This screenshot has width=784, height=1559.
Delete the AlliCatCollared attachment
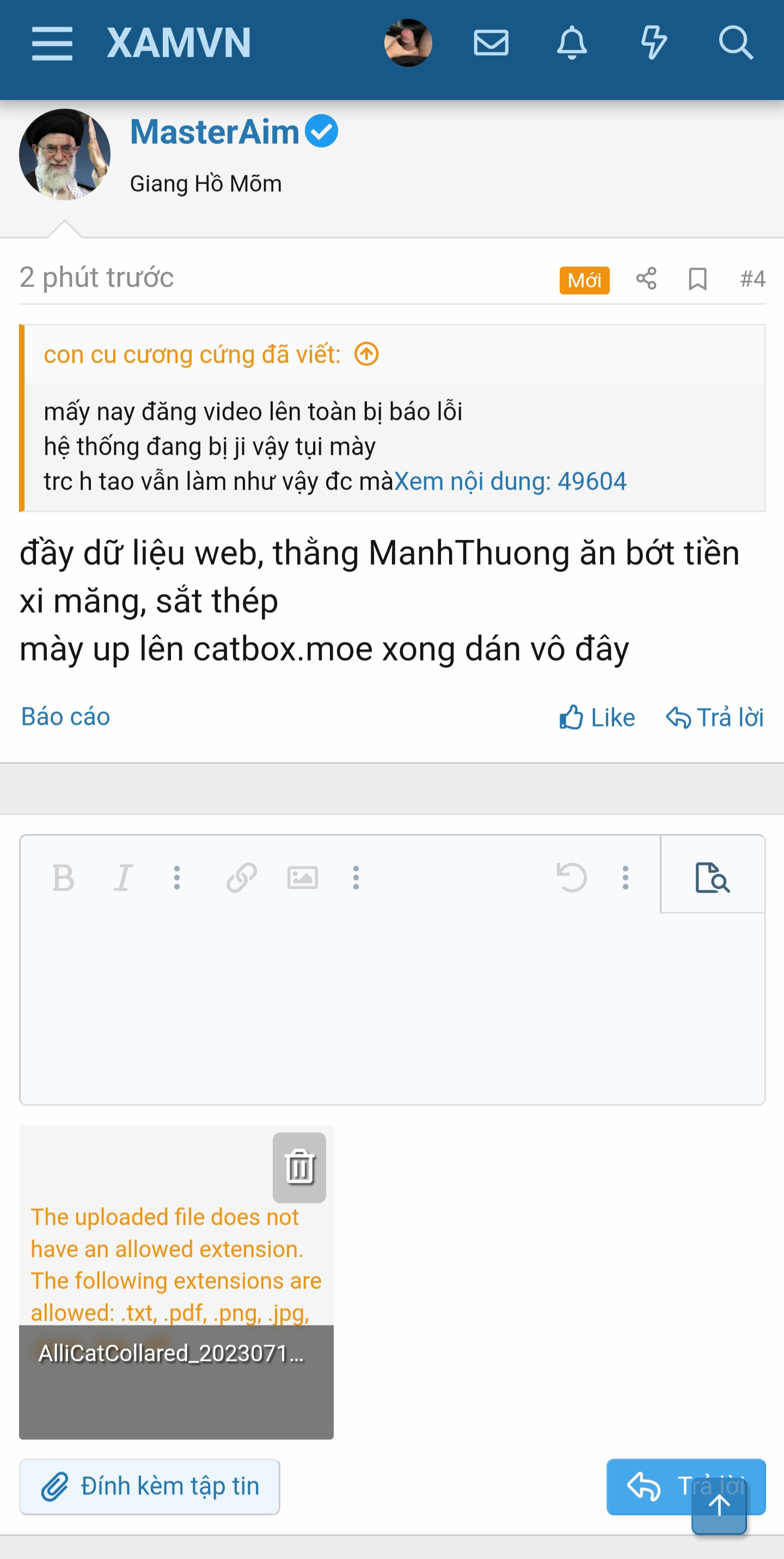point(301,1167)
